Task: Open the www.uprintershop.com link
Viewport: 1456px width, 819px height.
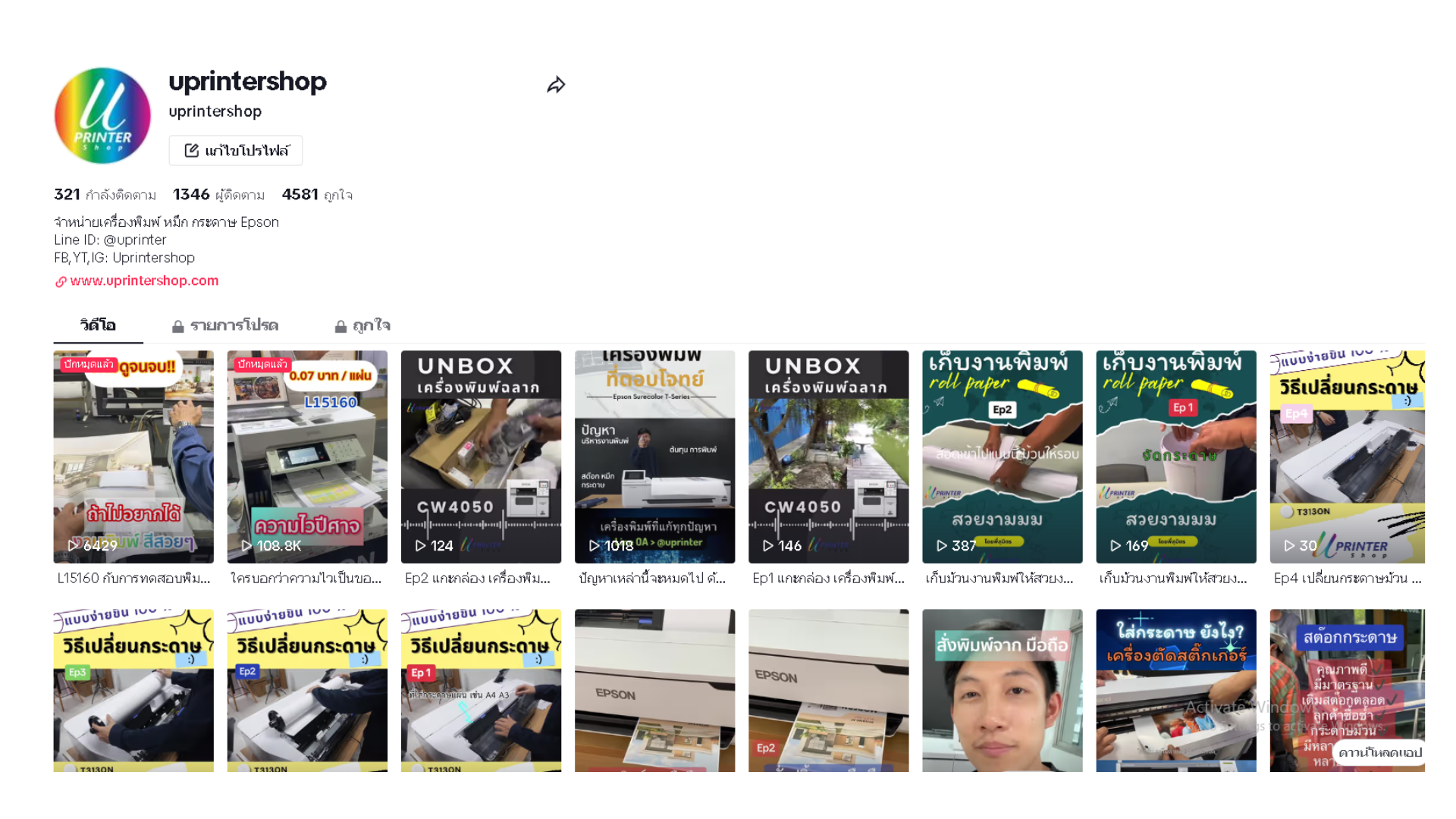Action: [144, 281]
